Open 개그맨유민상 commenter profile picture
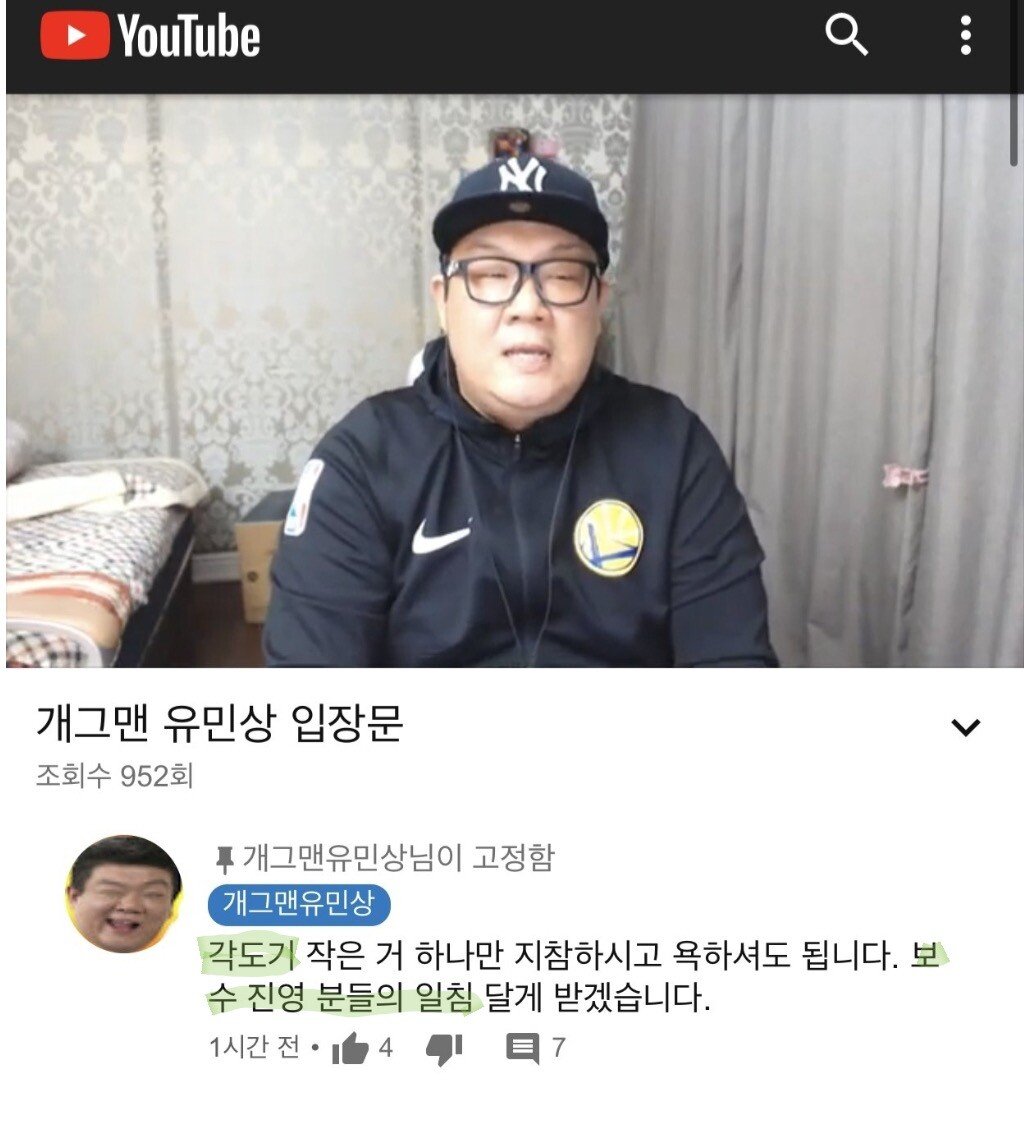The height and width of the screenshot is (1126, 1024). [124, 894]
